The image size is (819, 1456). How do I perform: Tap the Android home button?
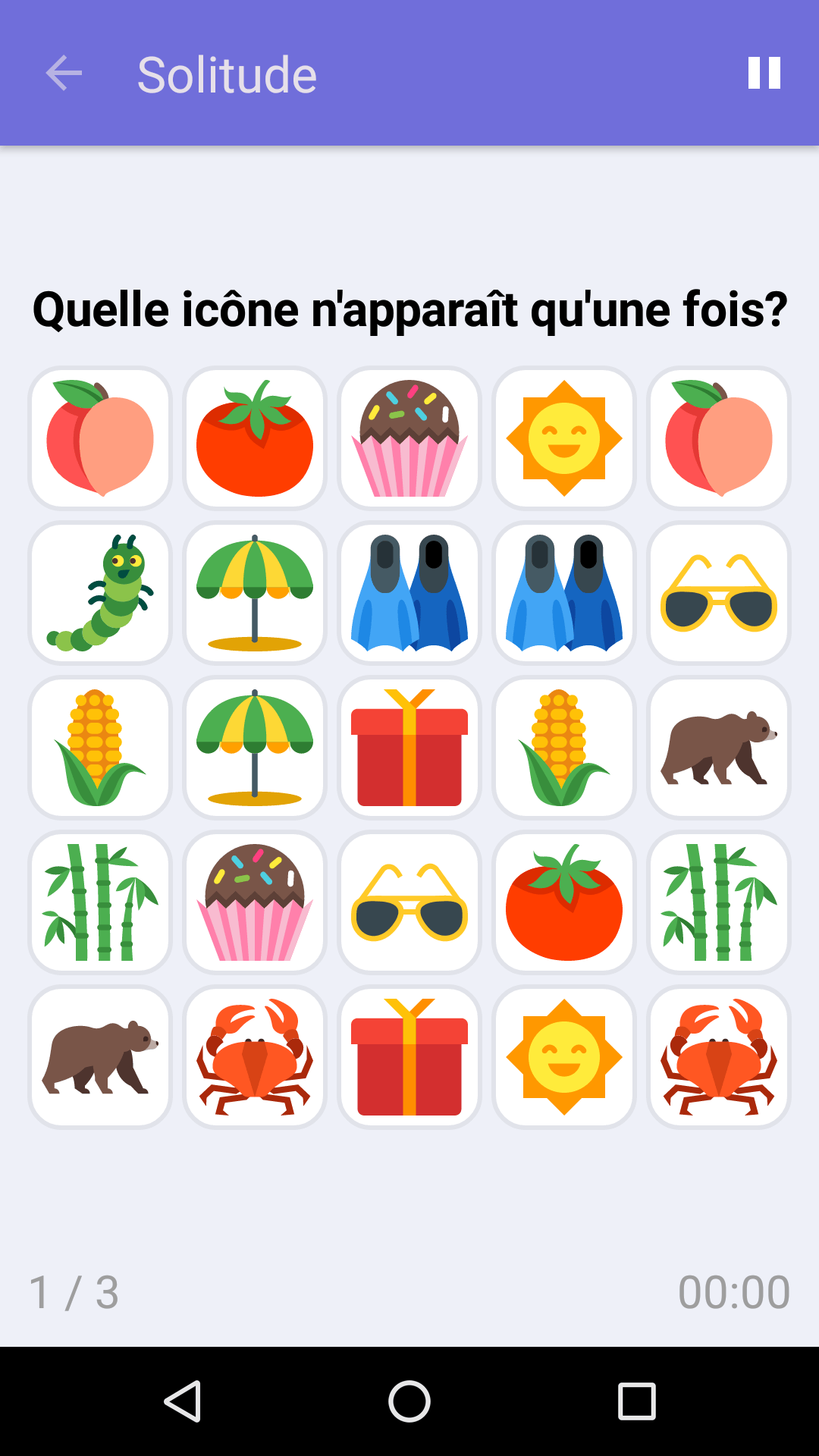409,1401
